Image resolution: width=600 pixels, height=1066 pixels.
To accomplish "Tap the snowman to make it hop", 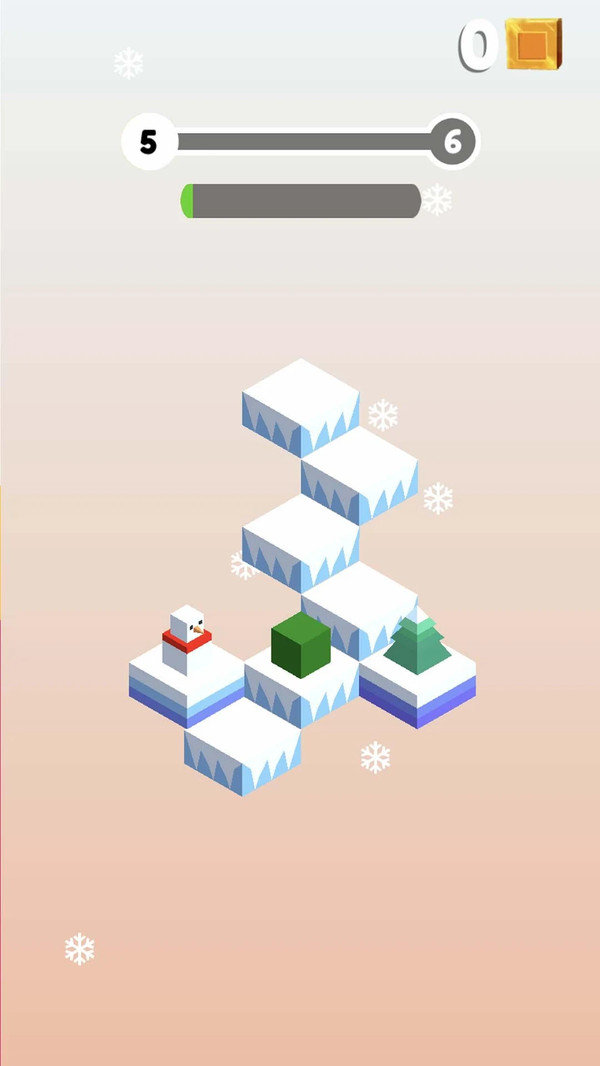I will 186,639.
